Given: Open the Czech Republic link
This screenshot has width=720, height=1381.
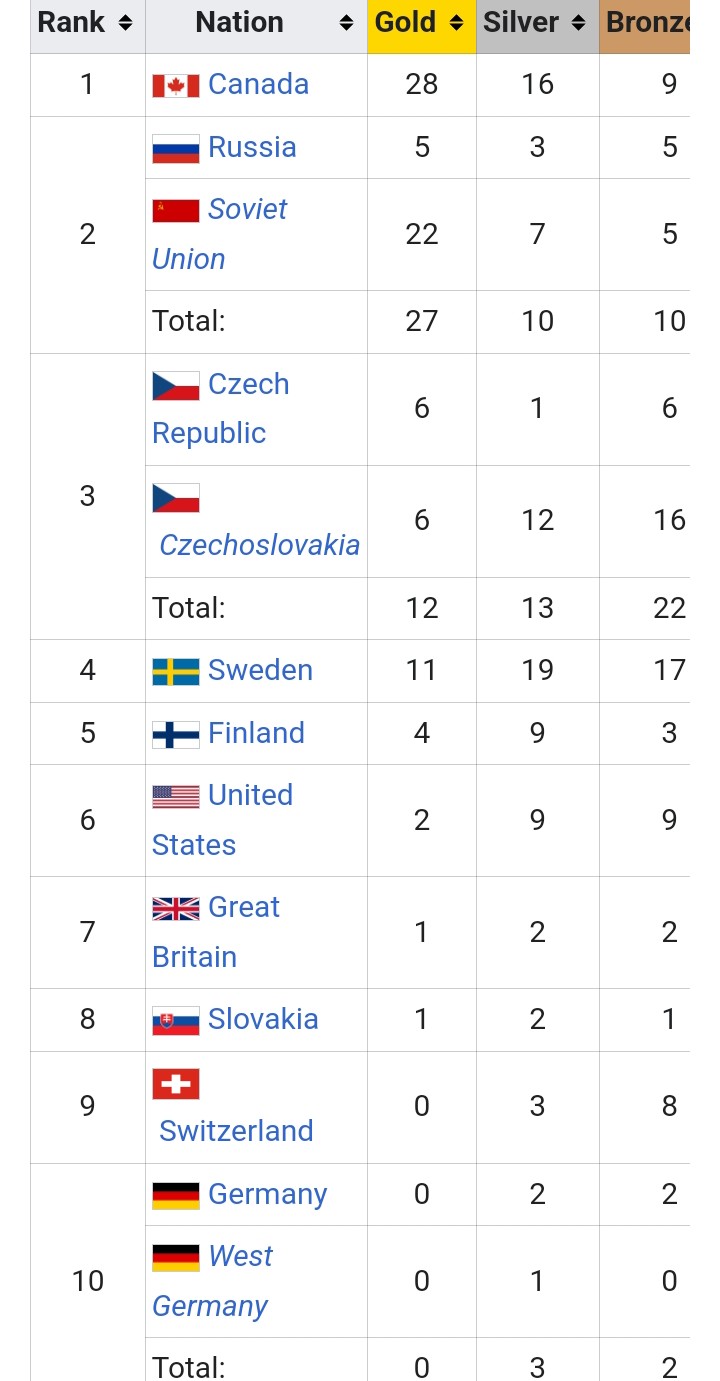Looking at the screenshot, I should (x=221, y=408).
